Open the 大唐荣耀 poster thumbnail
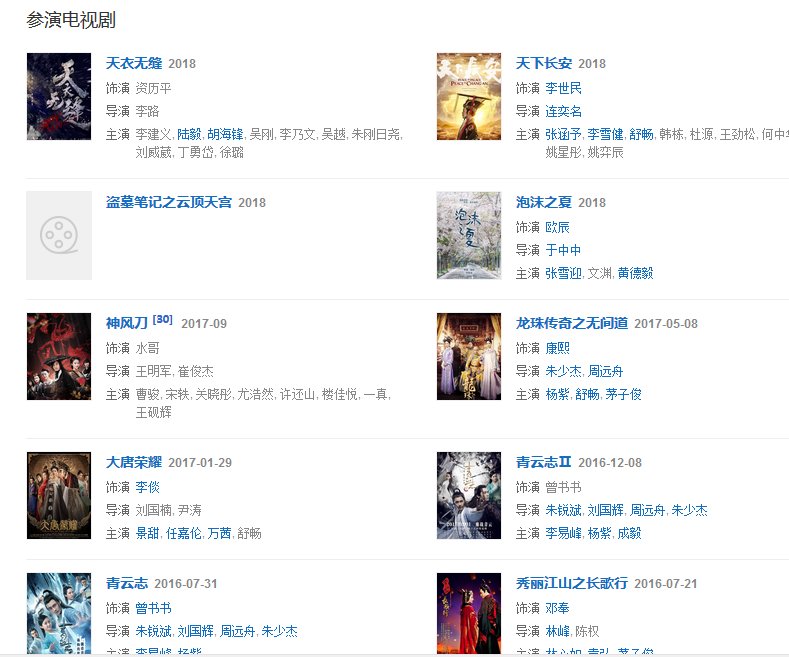This screenshot has width=789, height=657. click(x=59, y=495)
